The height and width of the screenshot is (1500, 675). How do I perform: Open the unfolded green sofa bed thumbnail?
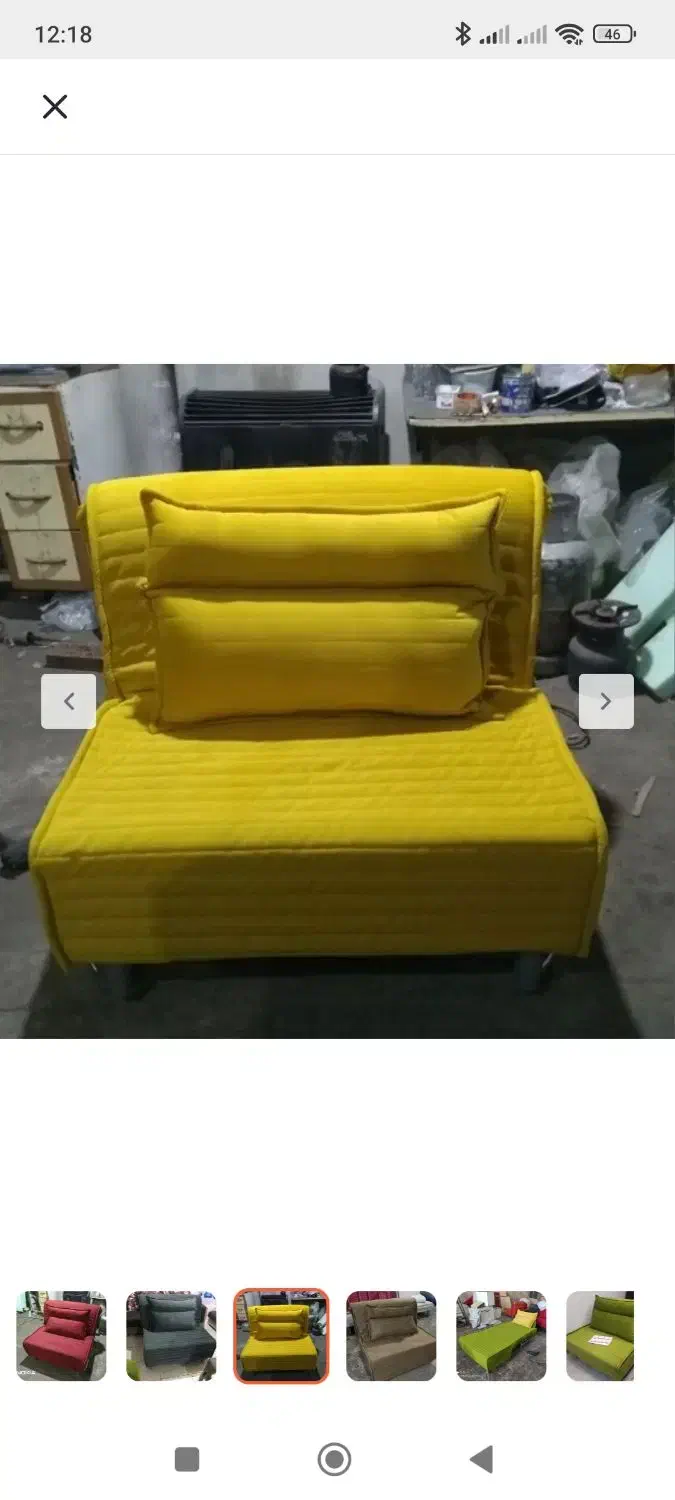pyautogui.click(x=501, y=1336)
